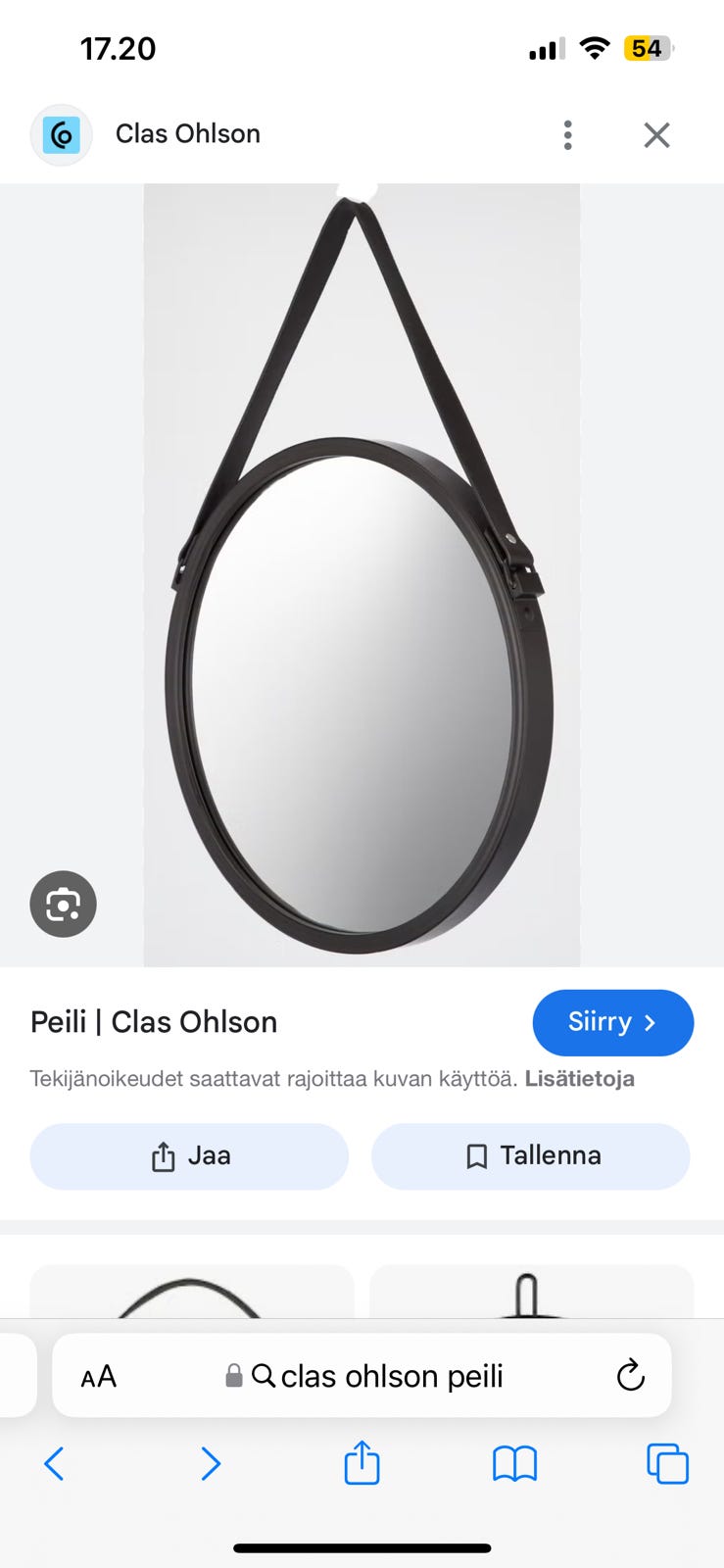Open the three-dot overflow menu
Image resolution: width=724 pixels, height=1568 pixels.
point(567,135)
